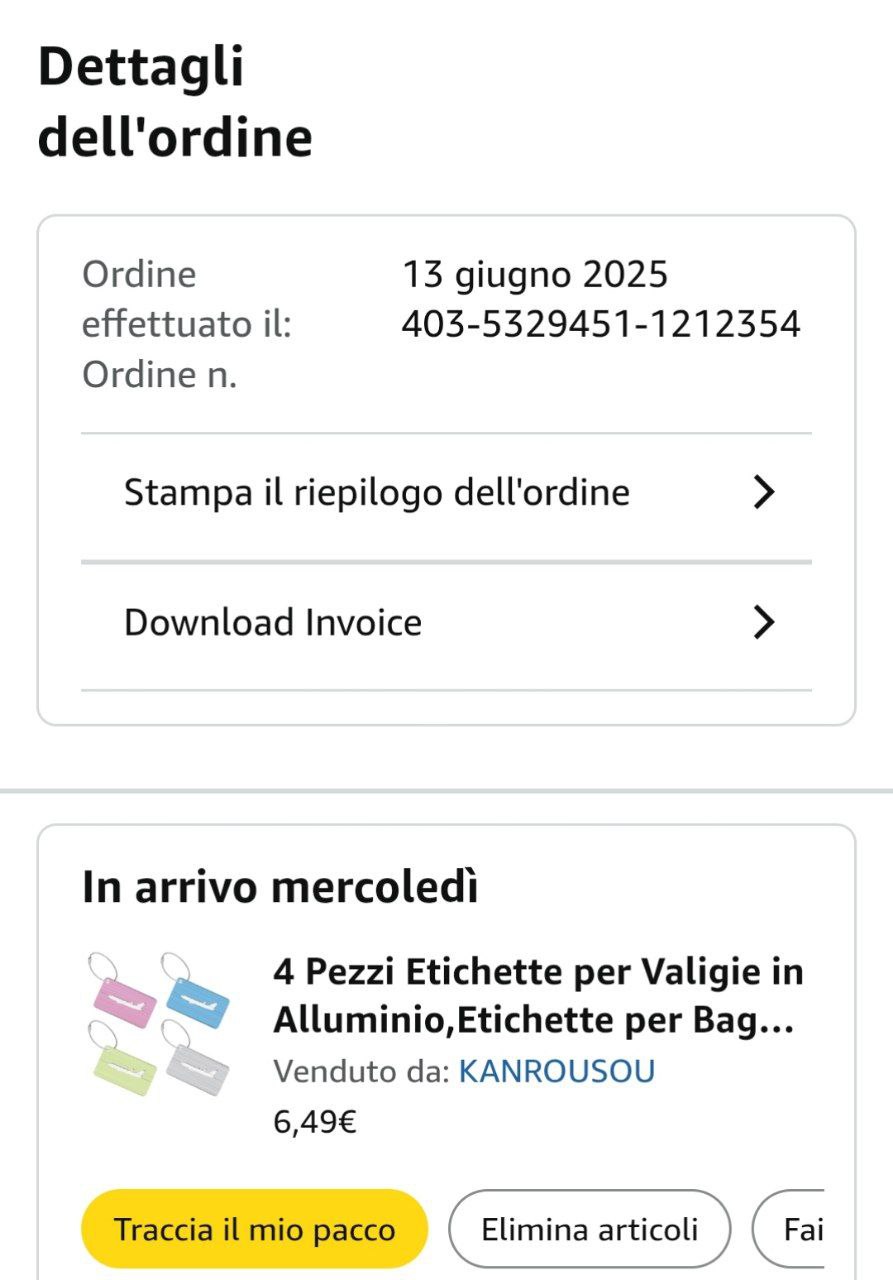This screenshot has width=893, height=1280.
Task: Open the luggage tags product image
Action: pyautogui.click(x=158, y=1022)
